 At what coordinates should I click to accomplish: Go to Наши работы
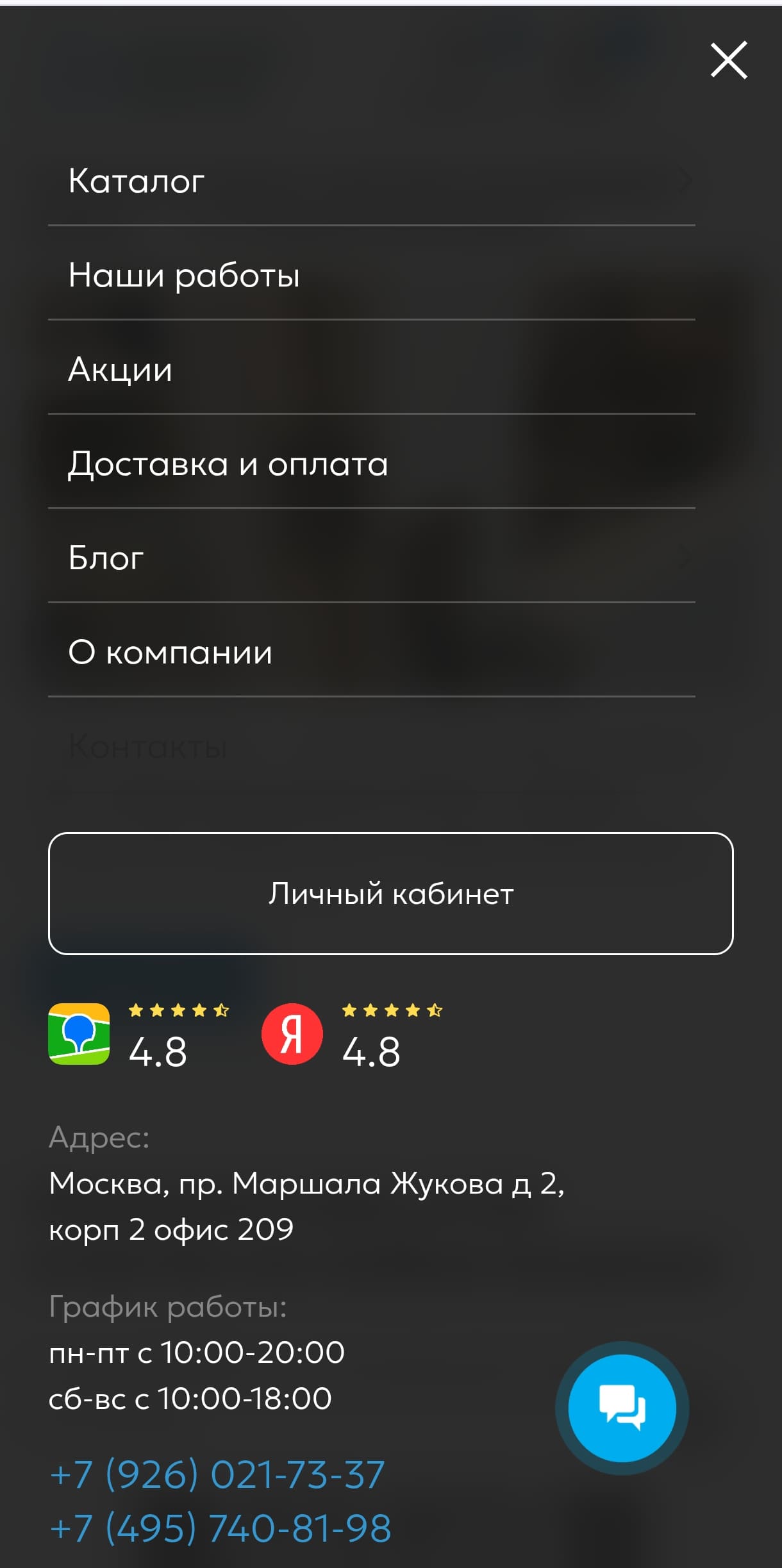pyautogui.click(x=372, y=274)
